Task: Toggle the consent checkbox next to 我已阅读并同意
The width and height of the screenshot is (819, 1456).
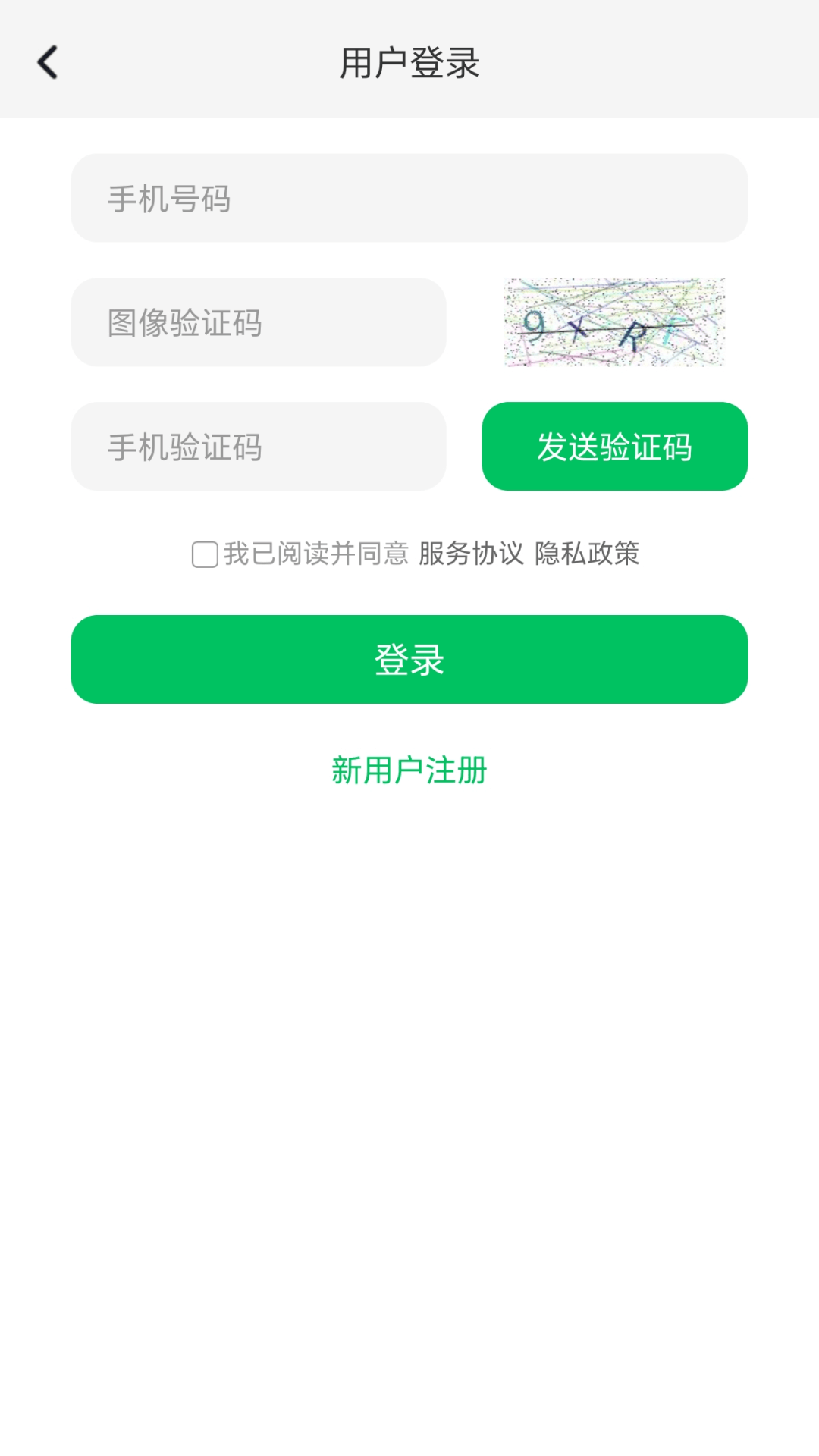Action: click(203, 556)
